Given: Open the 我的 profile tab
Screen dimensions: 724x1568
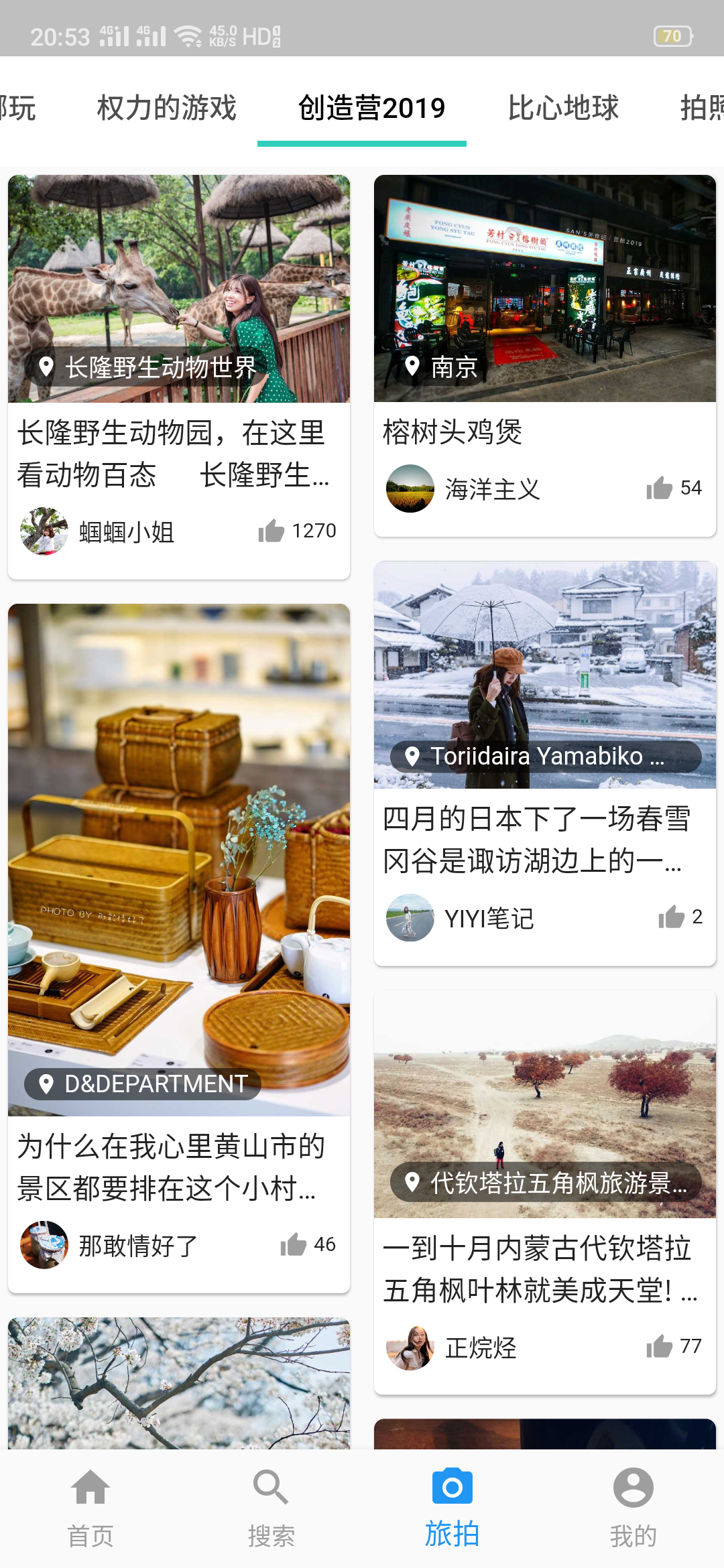Looking at the screenshot, I should [x=633, y=1508].
